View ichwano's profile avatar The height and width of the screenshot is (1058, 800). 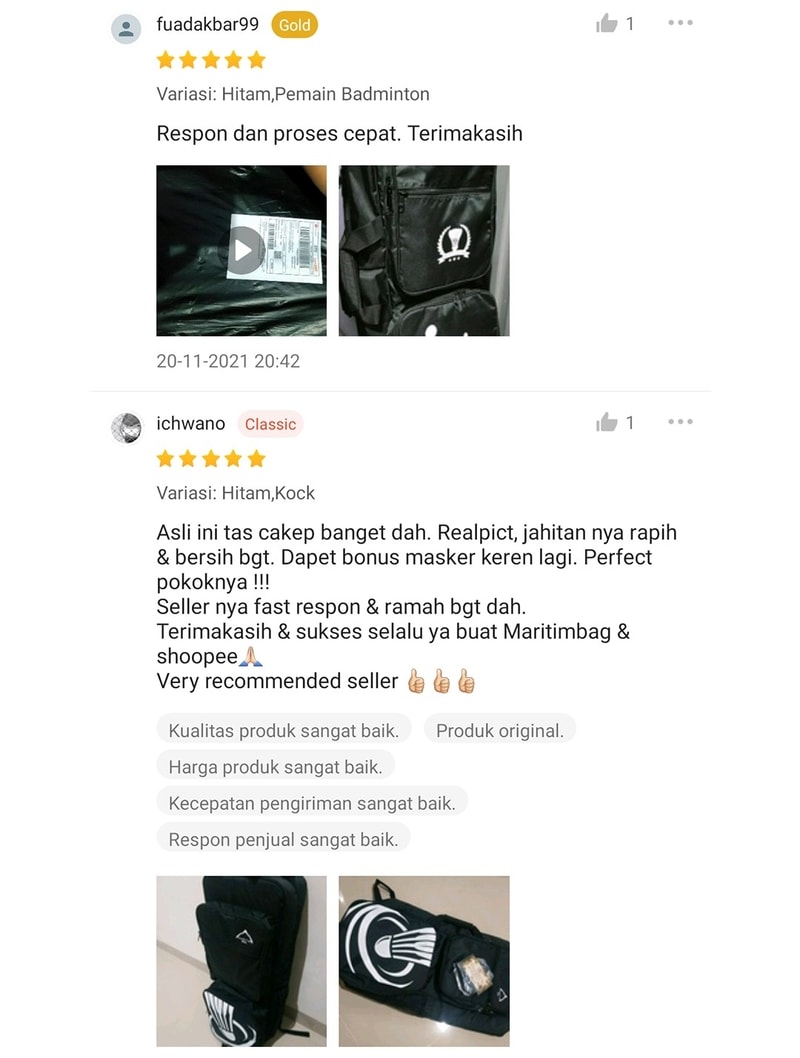tap(126, 427)
